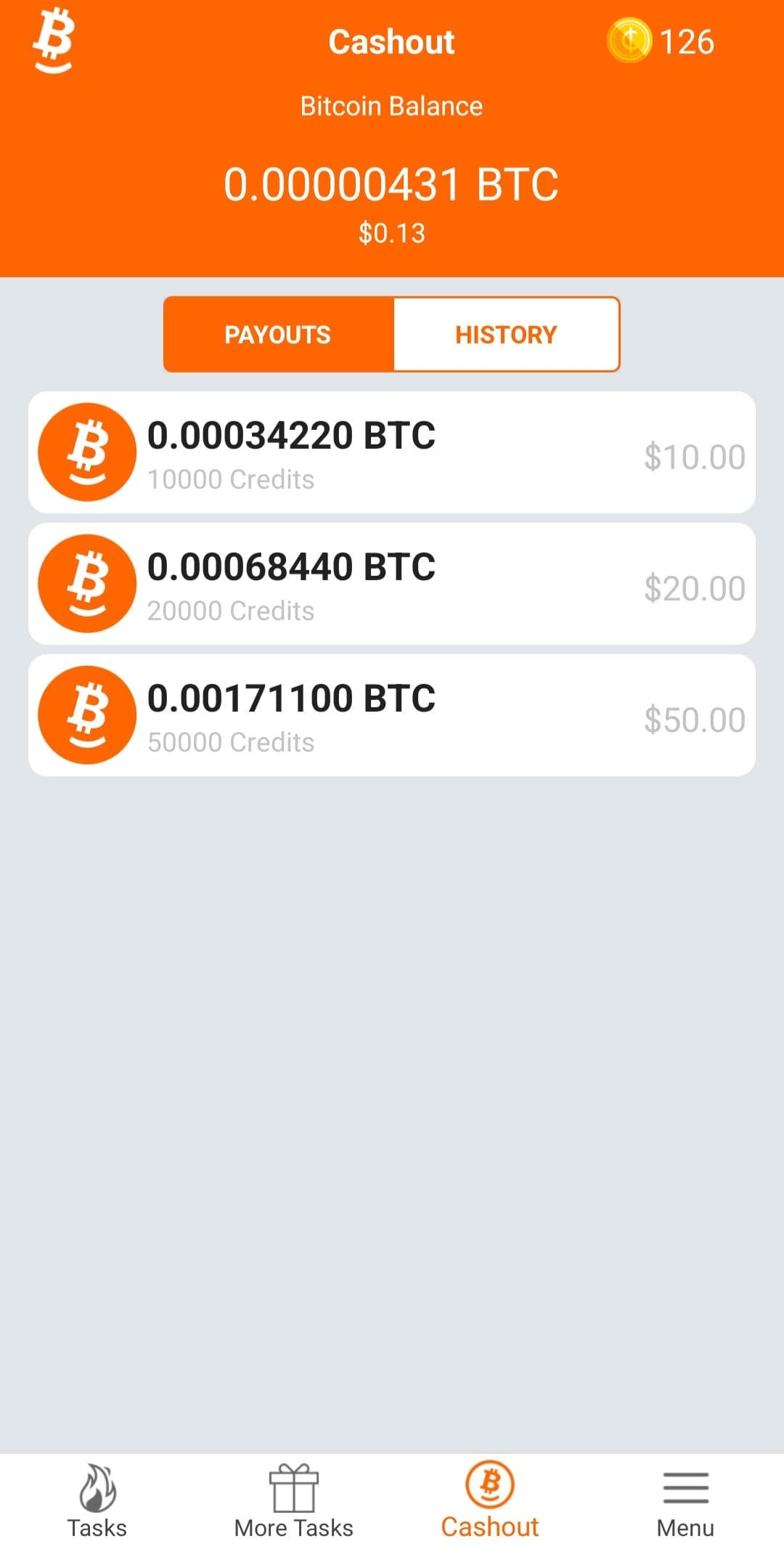Image resolution: width=784 pixels, height=1549 pixels.
Task: Tap the Cashout bottom tab
Action: point(490,1501)
